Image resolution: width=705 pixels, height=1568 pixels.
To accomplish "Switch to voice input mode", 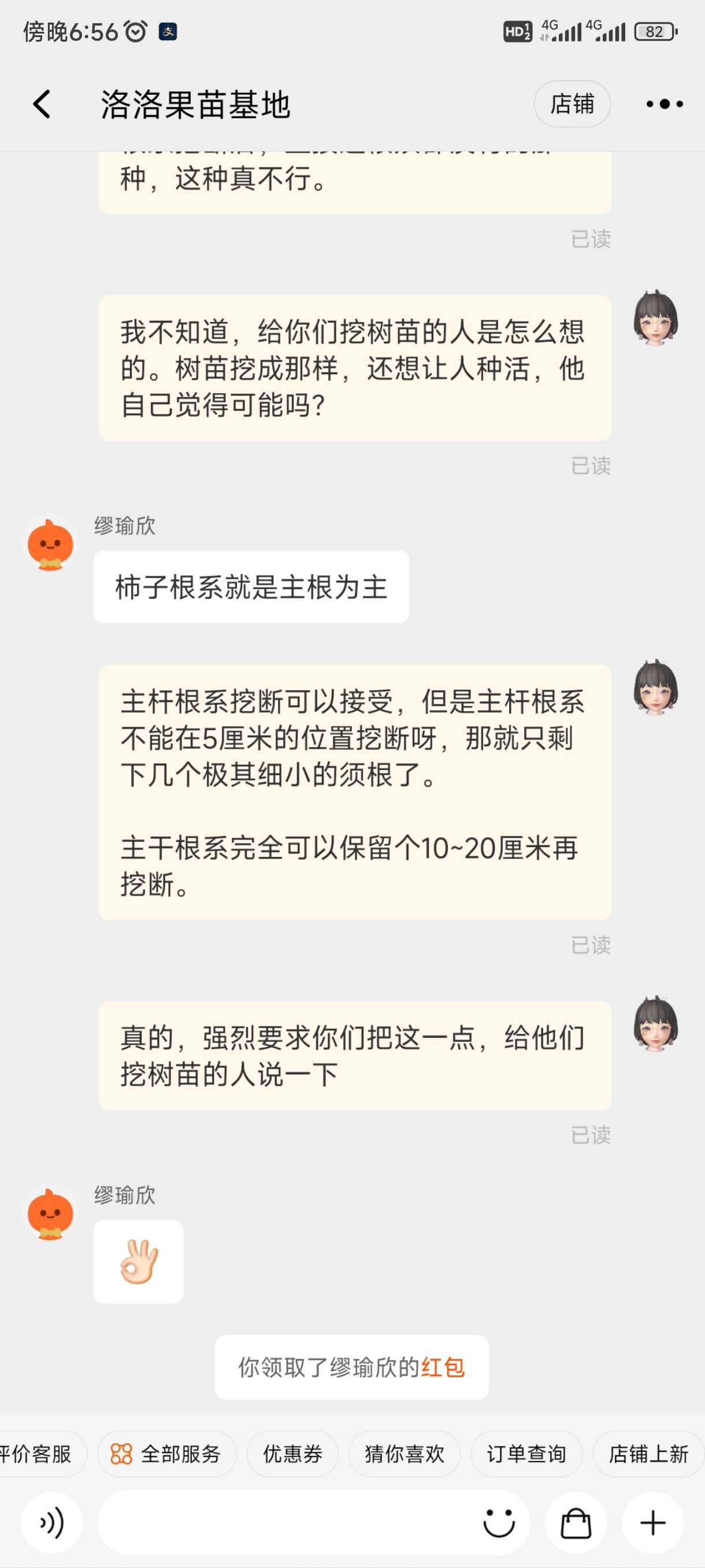I will point(51,1523).
